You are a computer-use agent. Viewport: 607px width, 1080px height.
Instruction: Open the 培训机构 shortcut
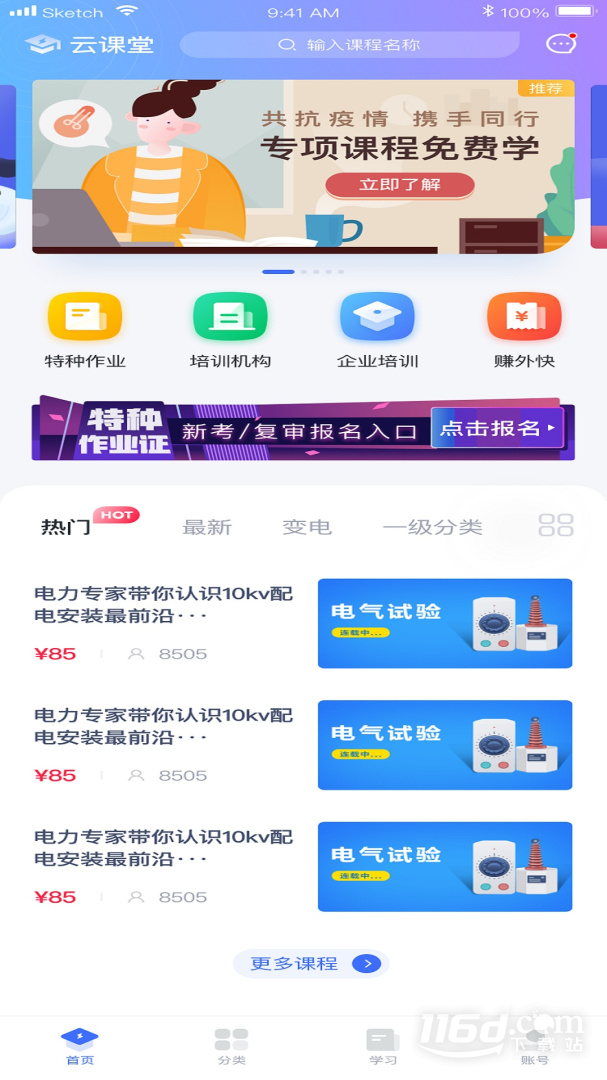230,331
